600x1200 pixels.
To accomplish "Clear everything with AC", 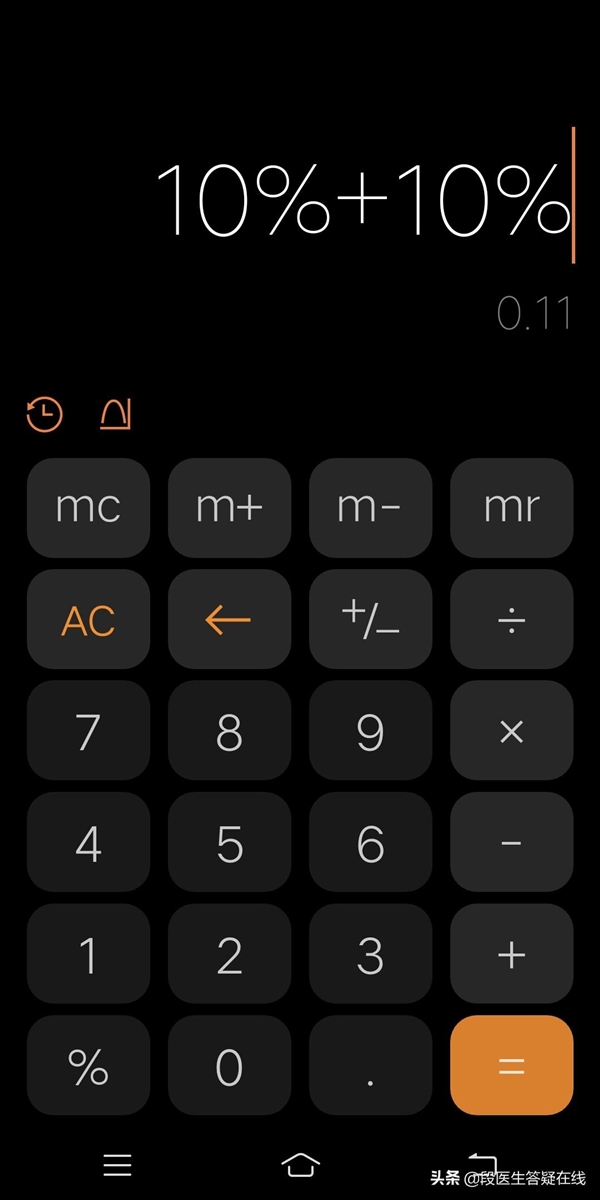I will tap(88, 620).
